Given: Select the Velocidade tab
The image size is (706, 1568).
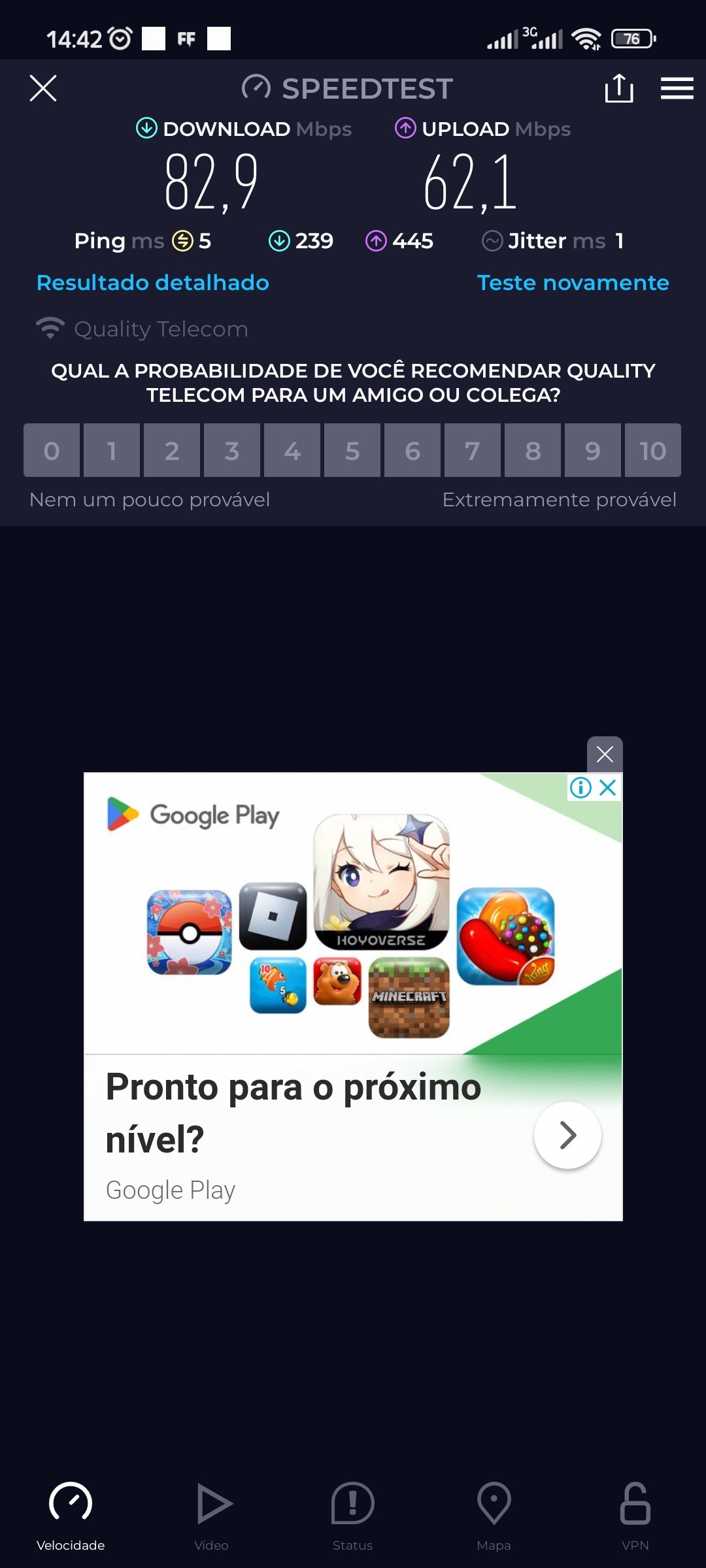Looking at the screenshot, I should pos(71,1516).
